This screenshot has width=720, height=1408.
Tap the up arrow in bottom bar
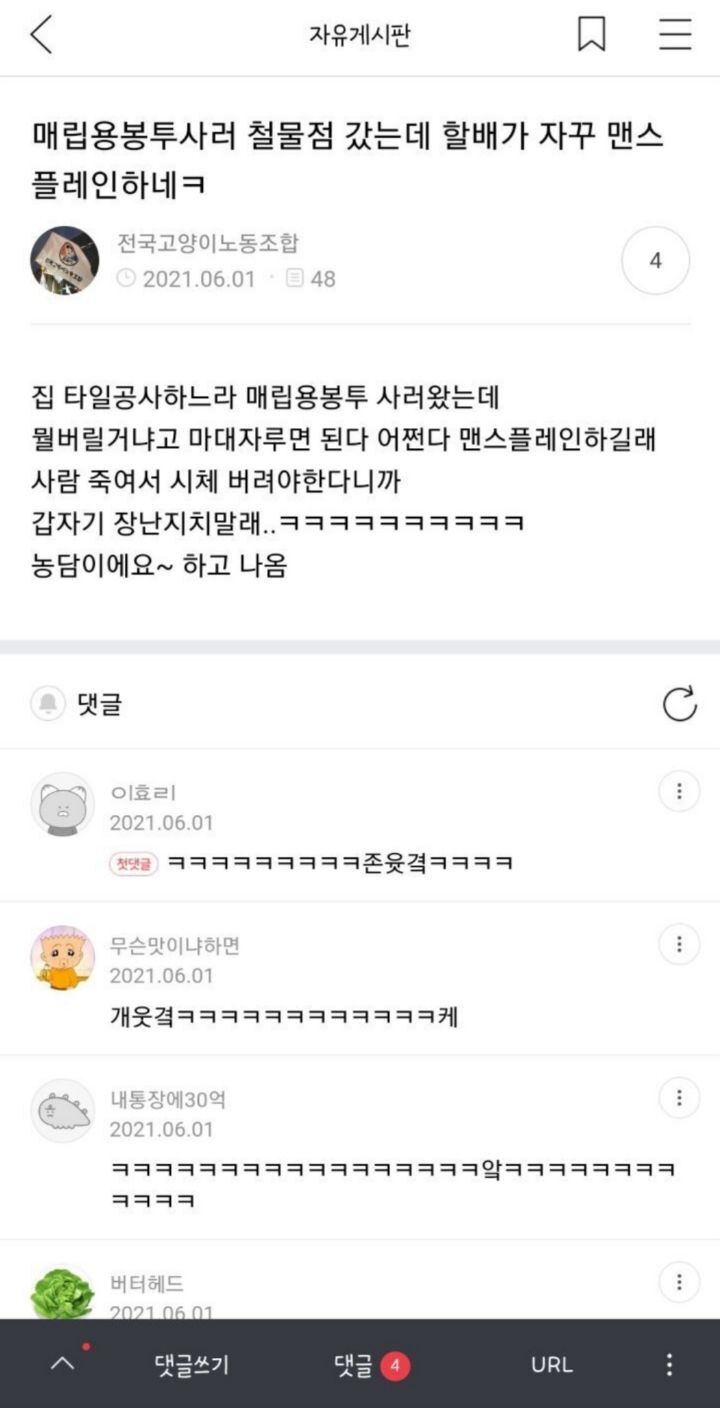(x=62, y=1364)
